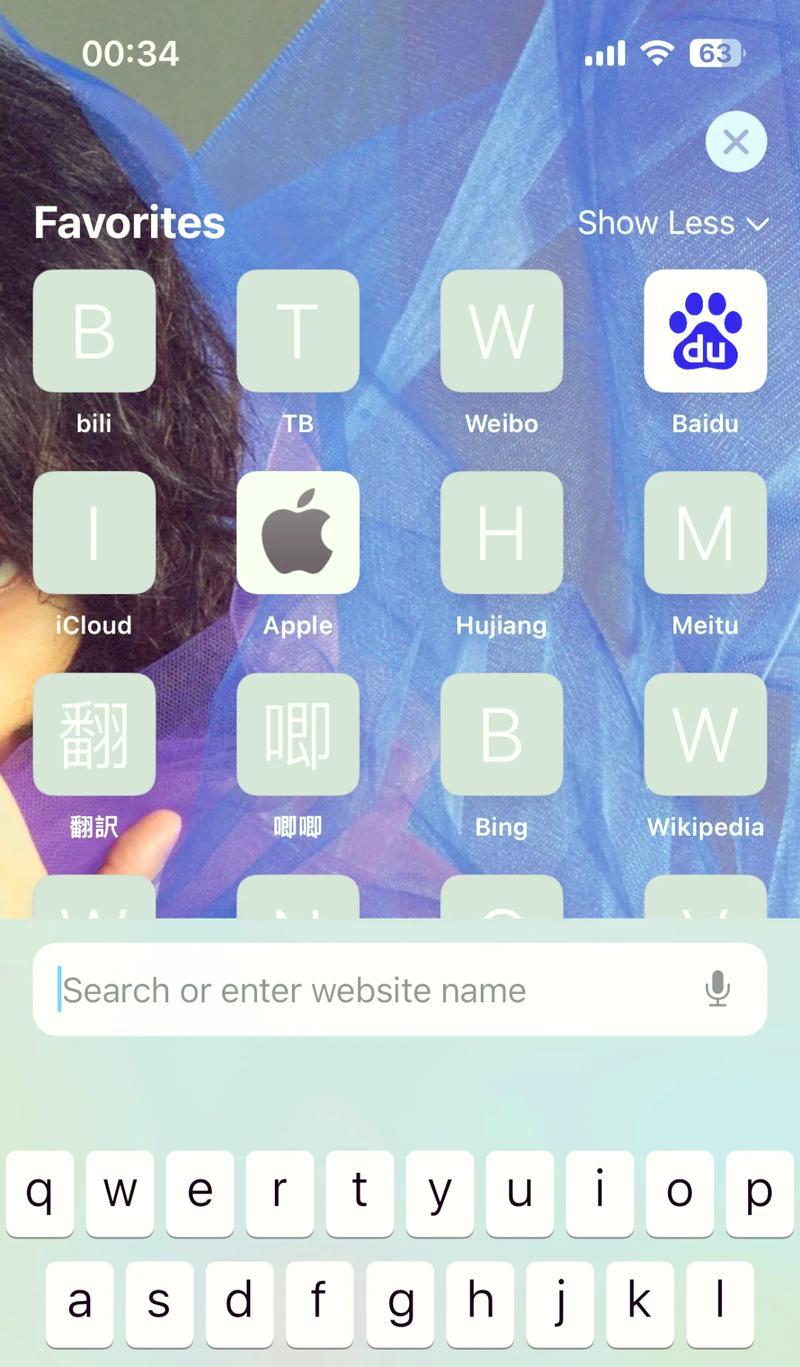Screen dimensions: 800x1367
Task: Open the Weibo favorite
Action: (501, 331)
